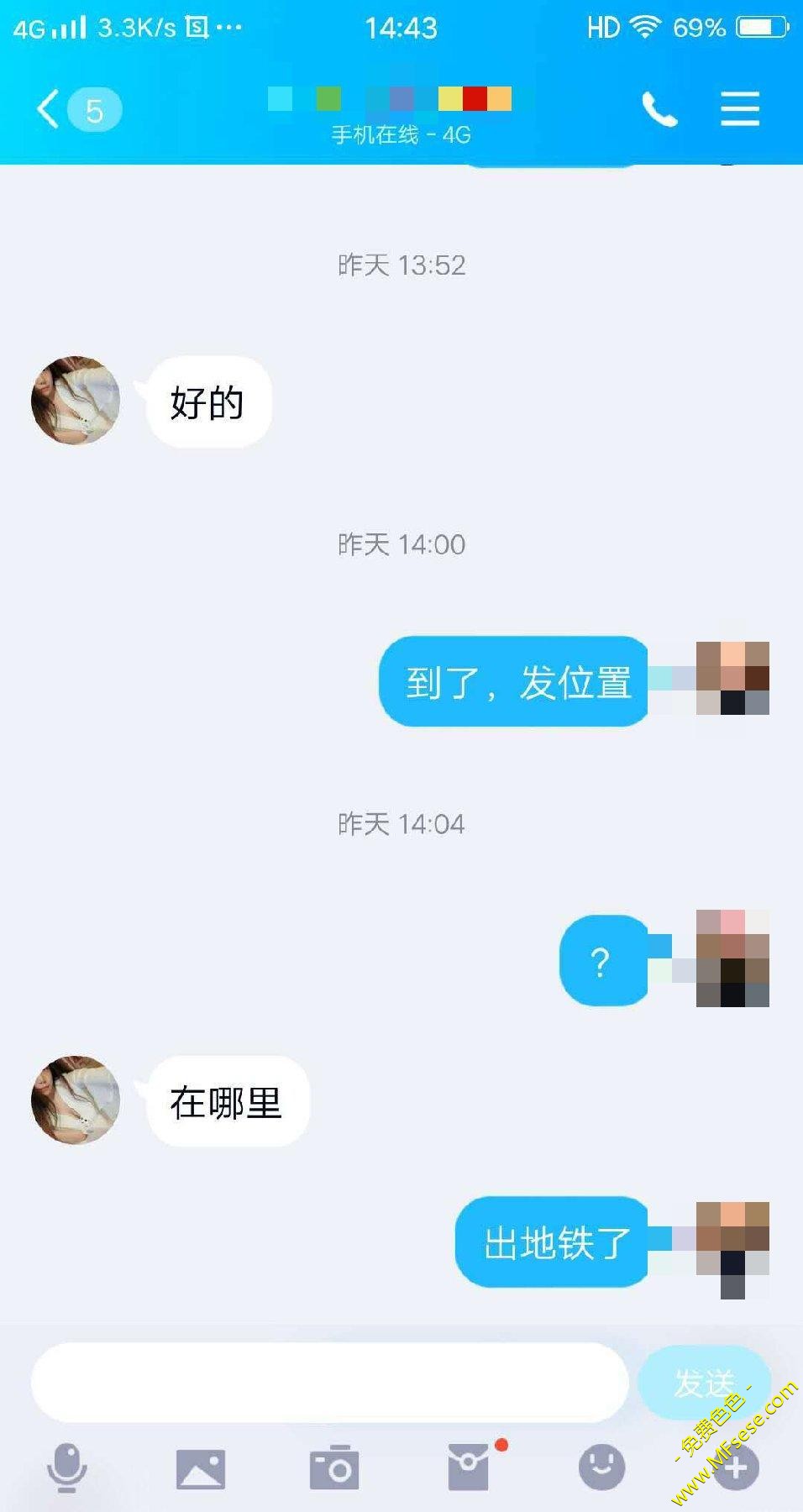Viewport: 803px width, 1512px height.
Task: Open the camera to take a photo
Action: tap(334, 1468)
